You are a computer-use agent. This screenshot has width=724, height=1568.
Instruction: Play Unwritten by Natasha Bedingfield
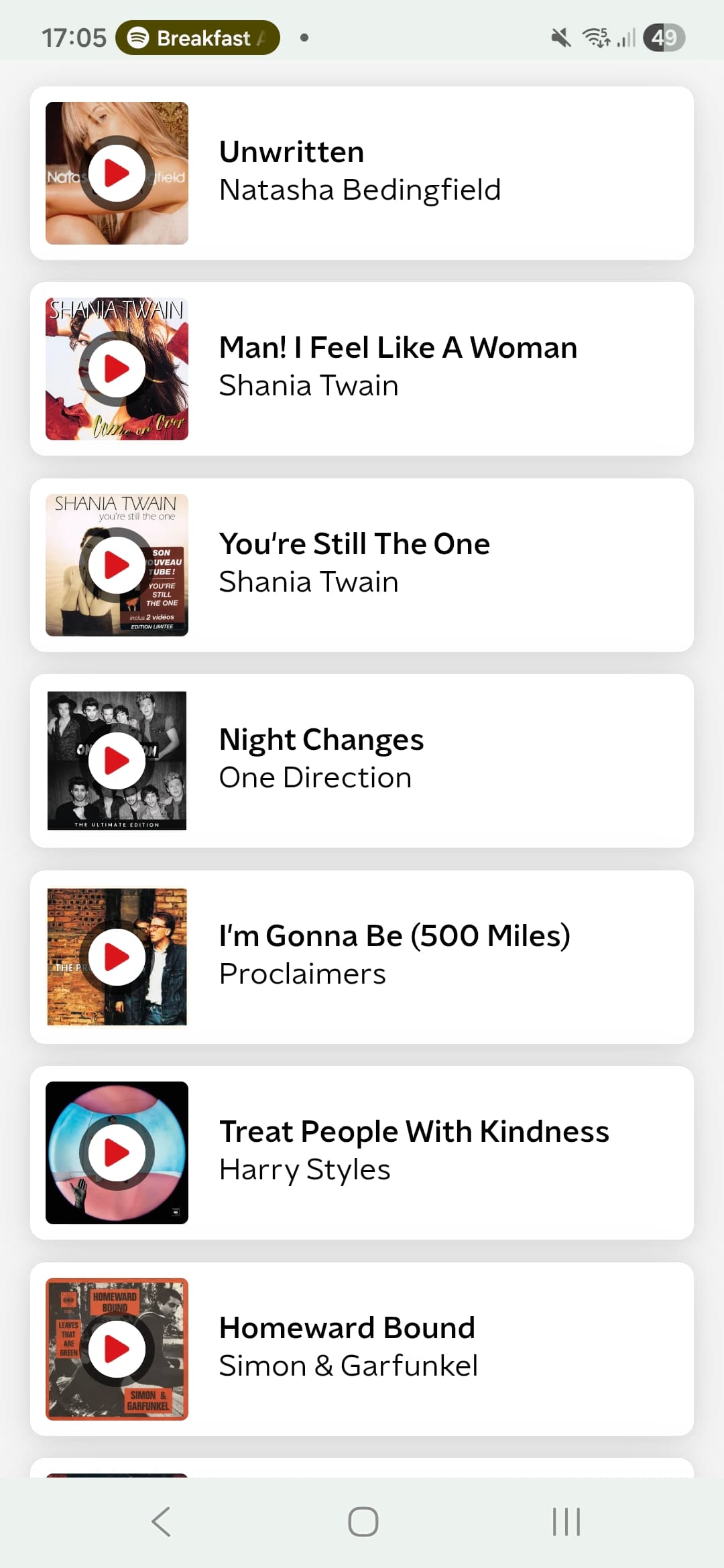(117, 174)
